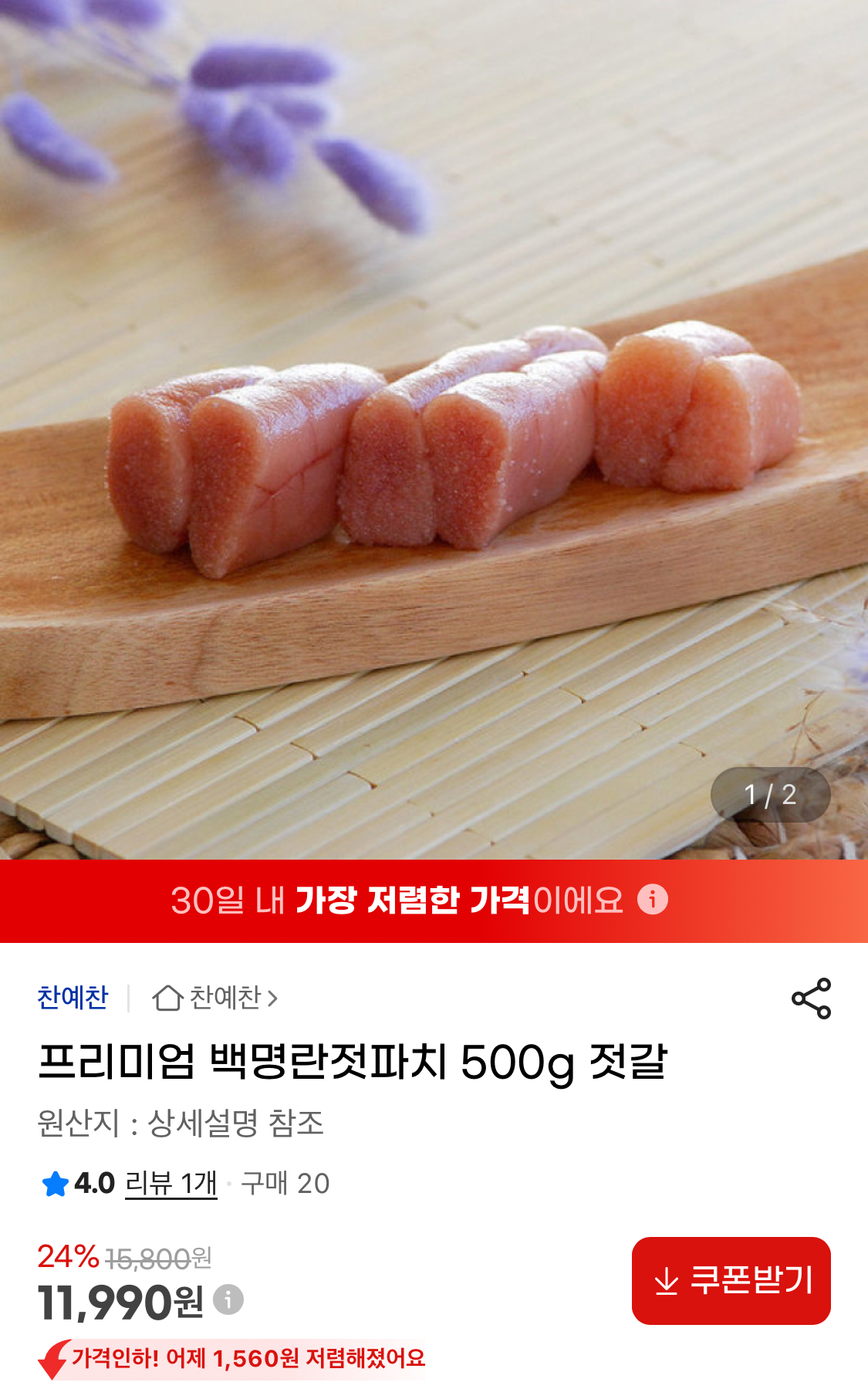This screenshot has width=868, height=1399.
Task: Tap the info icon beside 11,990원
Action: 228,1299
